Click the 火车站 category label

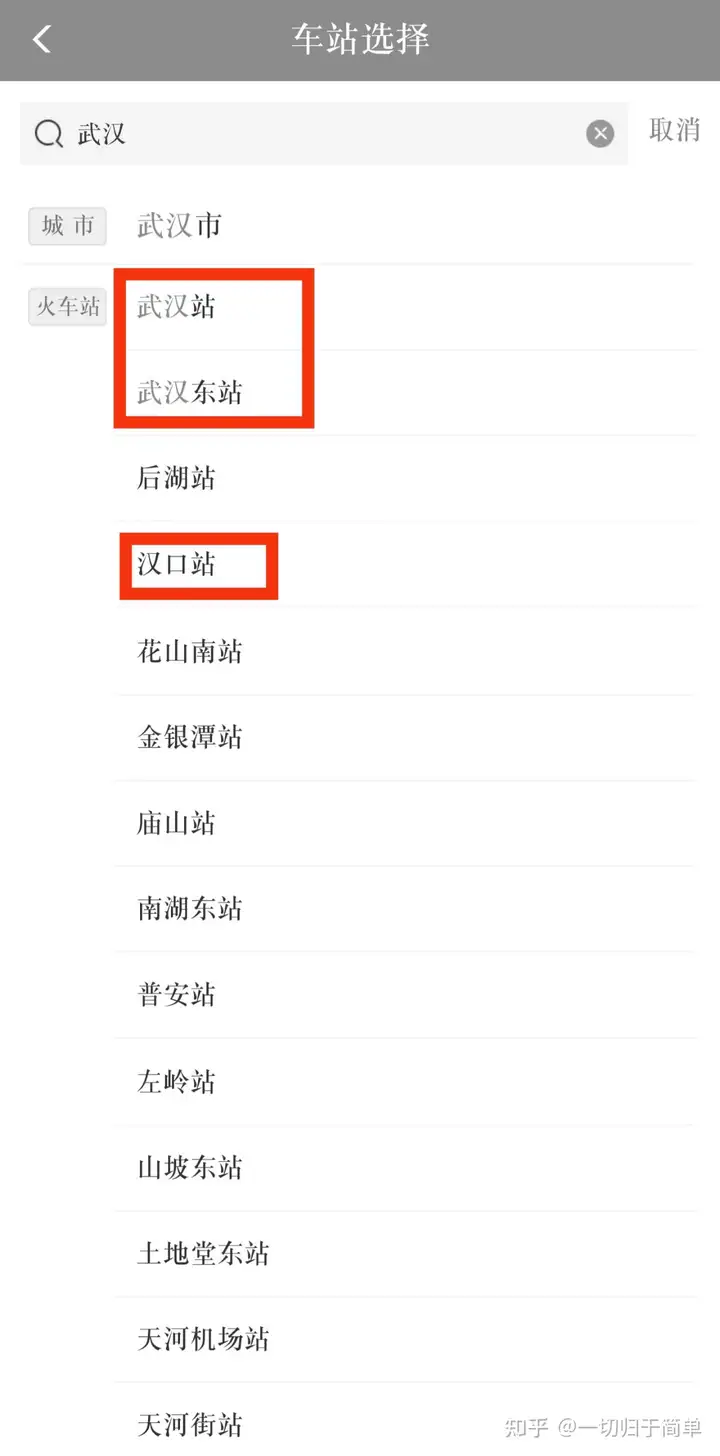tap(66, 307)
